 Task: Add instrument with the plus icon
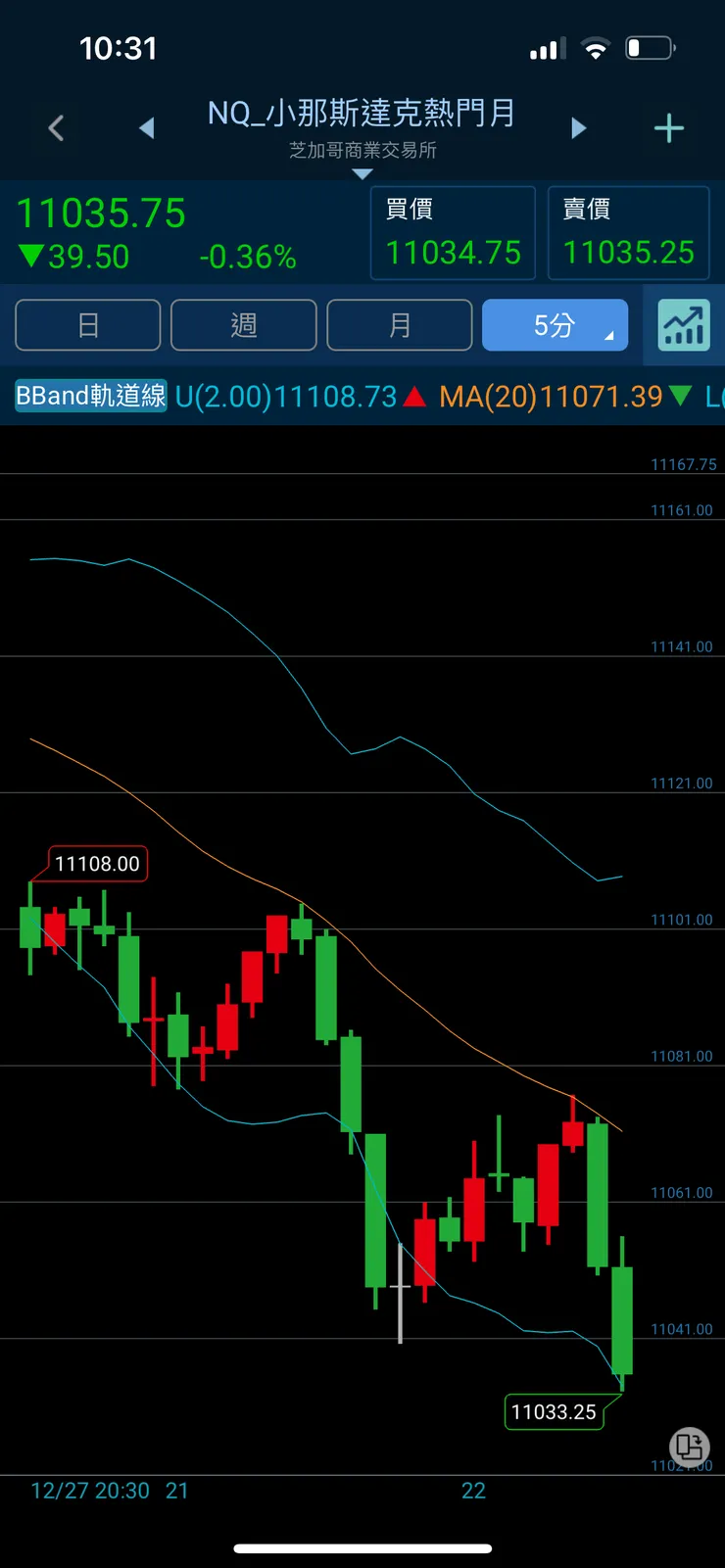tap(669, 128)
